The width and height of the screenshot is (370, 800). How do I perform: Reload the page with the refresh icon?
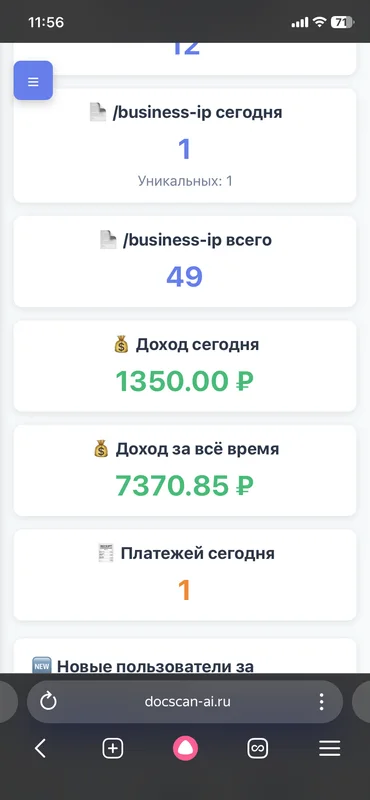coord(48,702)
